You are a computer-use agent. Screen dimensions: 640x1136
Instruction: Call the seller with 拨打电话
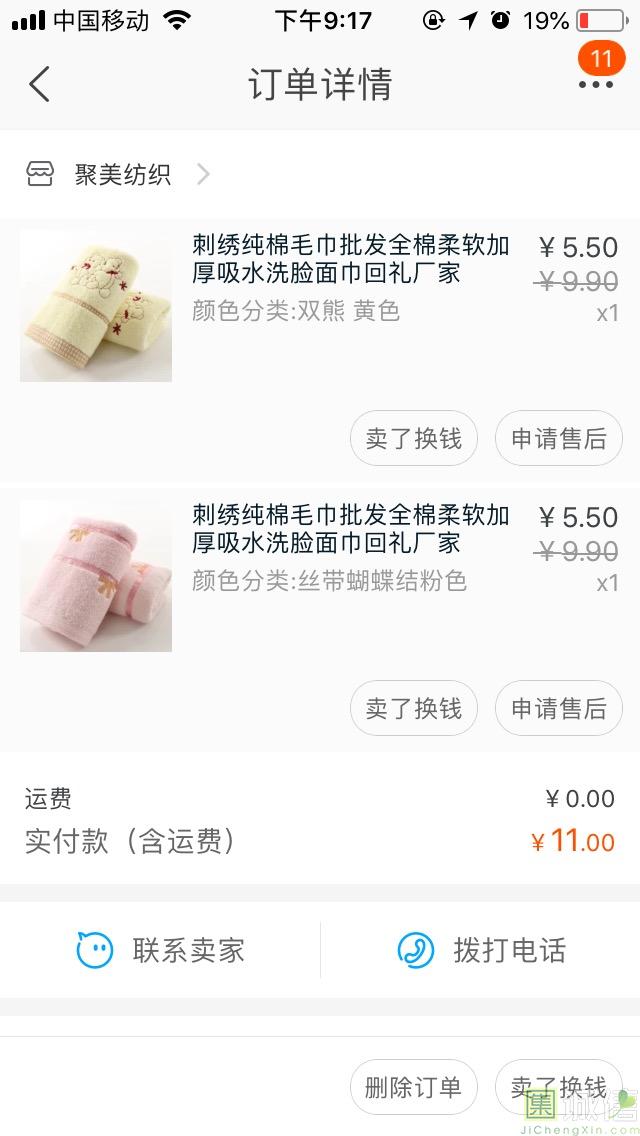point(482,950)
